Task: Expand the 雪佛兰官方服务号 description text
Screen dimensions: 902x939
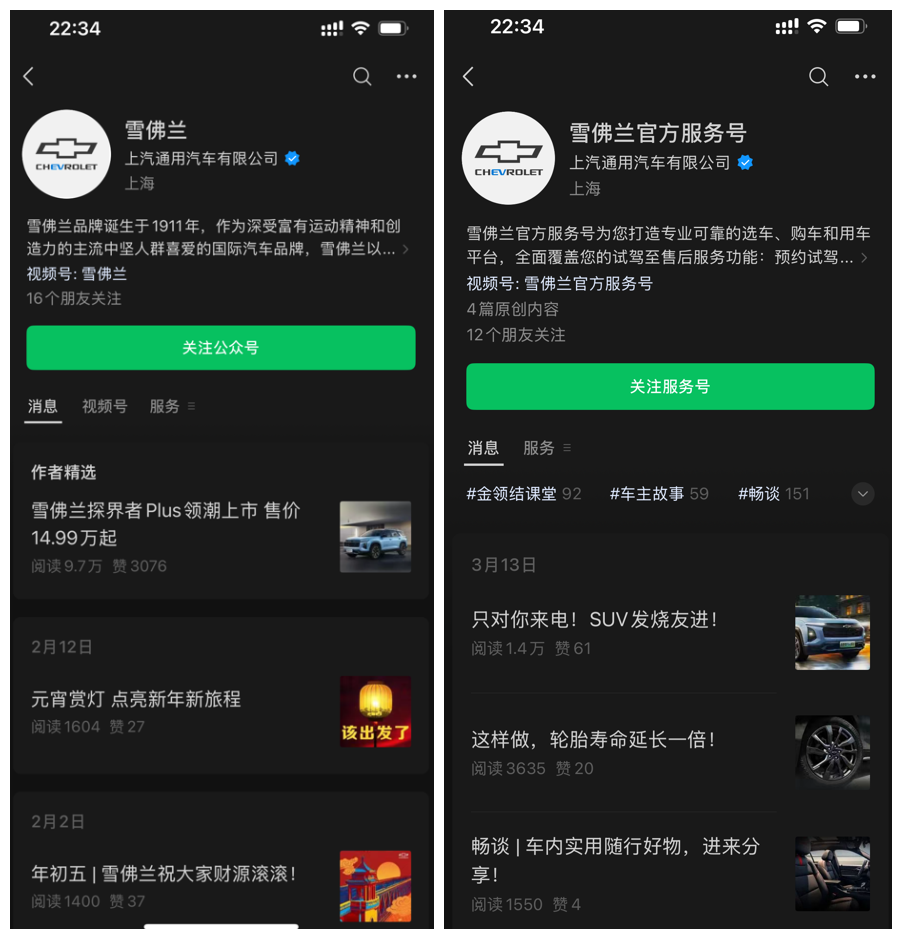Action: pyautogui.click(x=863, y=258)
